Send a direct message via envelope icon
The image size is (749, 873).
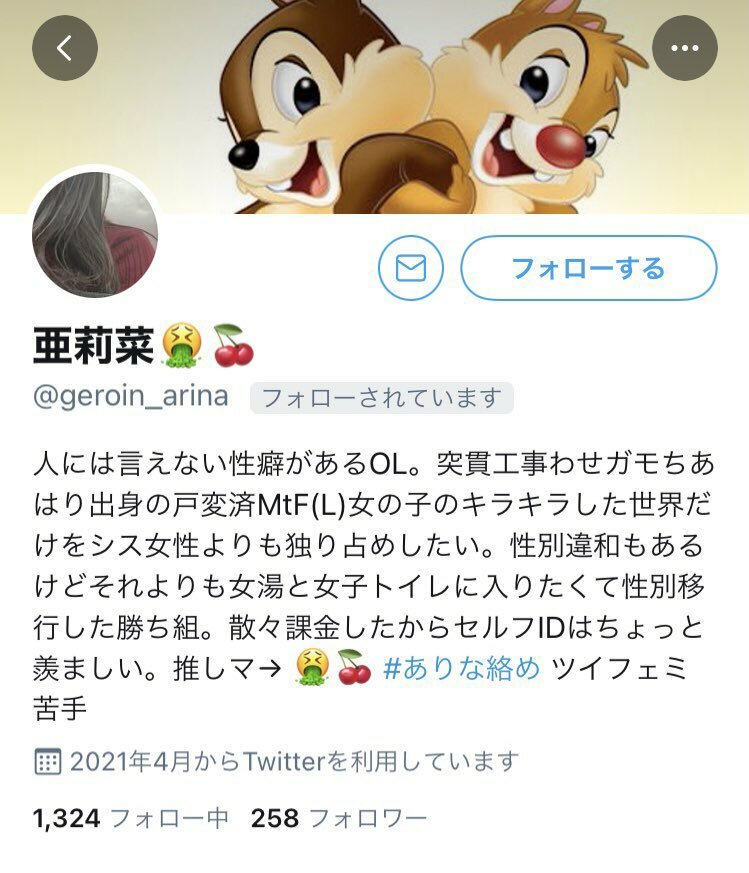coord(411,268)
